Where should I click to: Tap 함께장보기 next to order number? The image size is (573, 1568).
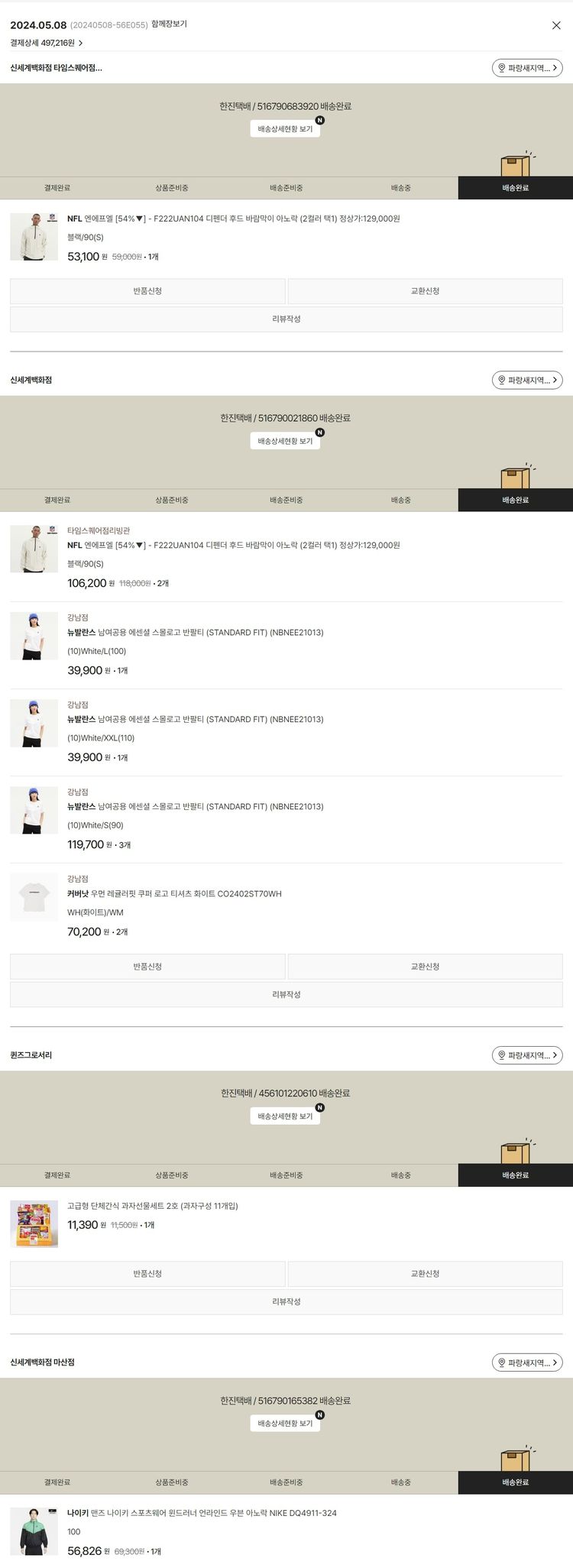(x=169, y=24)
